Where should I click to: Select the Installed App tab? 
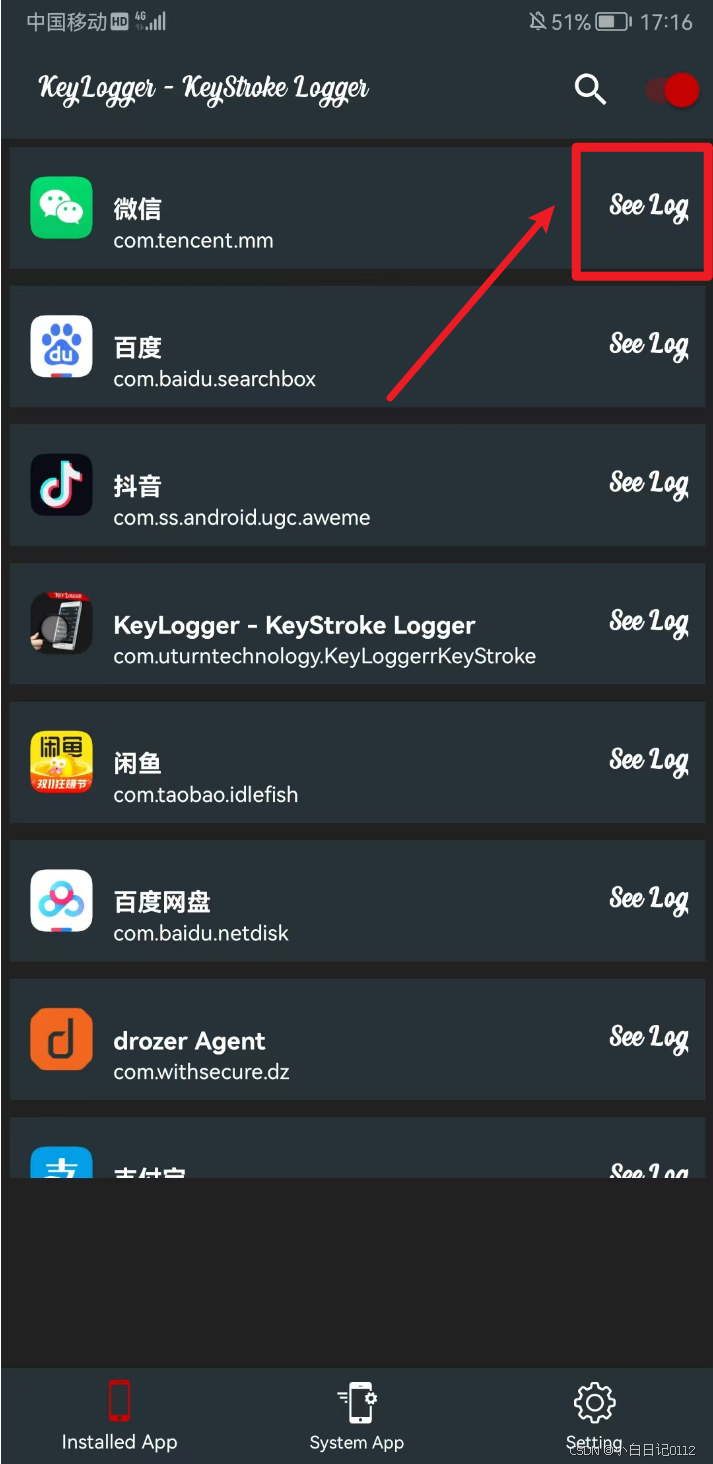[x=119, y=1416]
